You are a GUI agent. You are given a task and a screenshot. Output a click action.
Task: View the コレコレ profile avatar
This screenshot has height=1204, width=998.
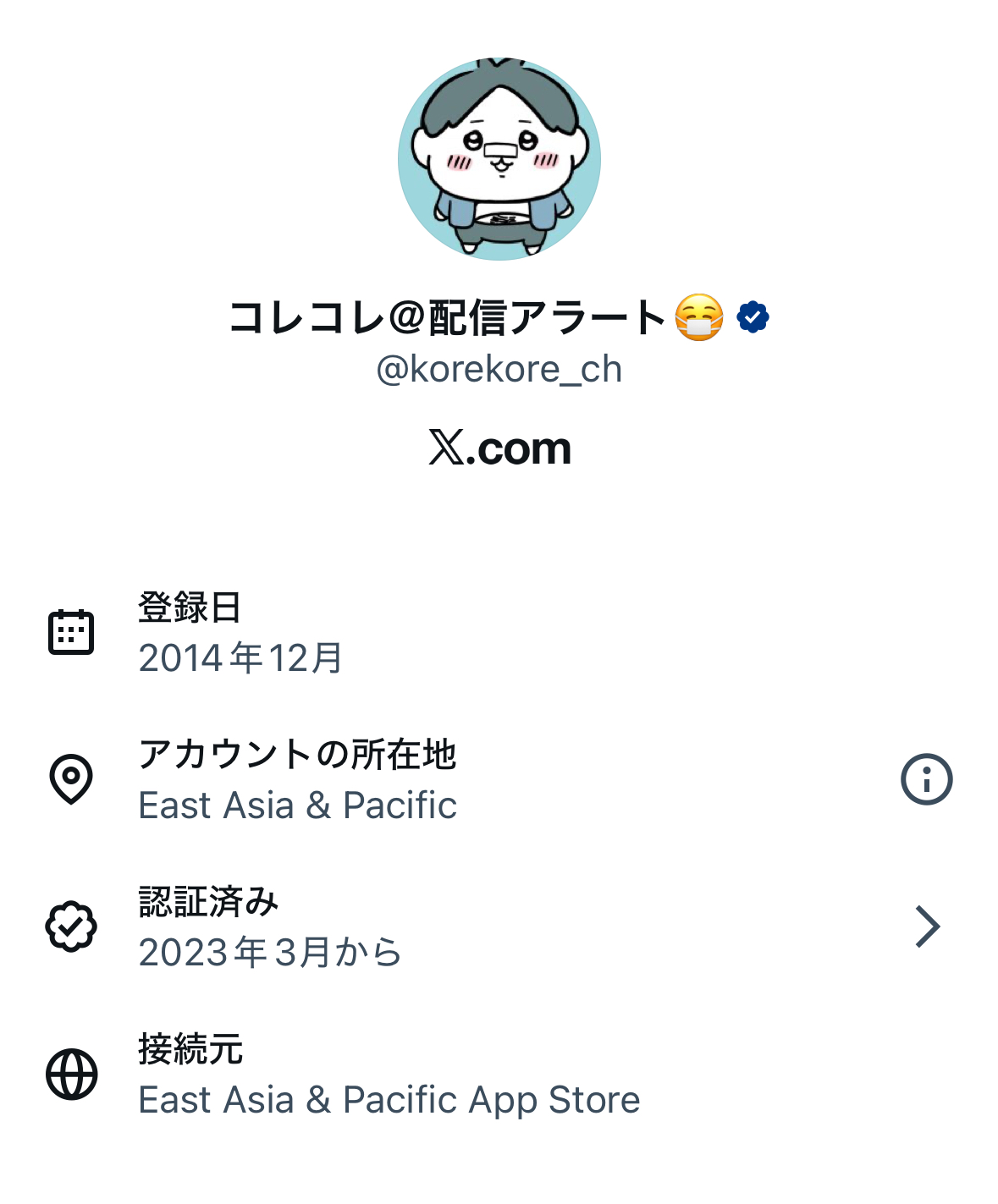(499, 159)
